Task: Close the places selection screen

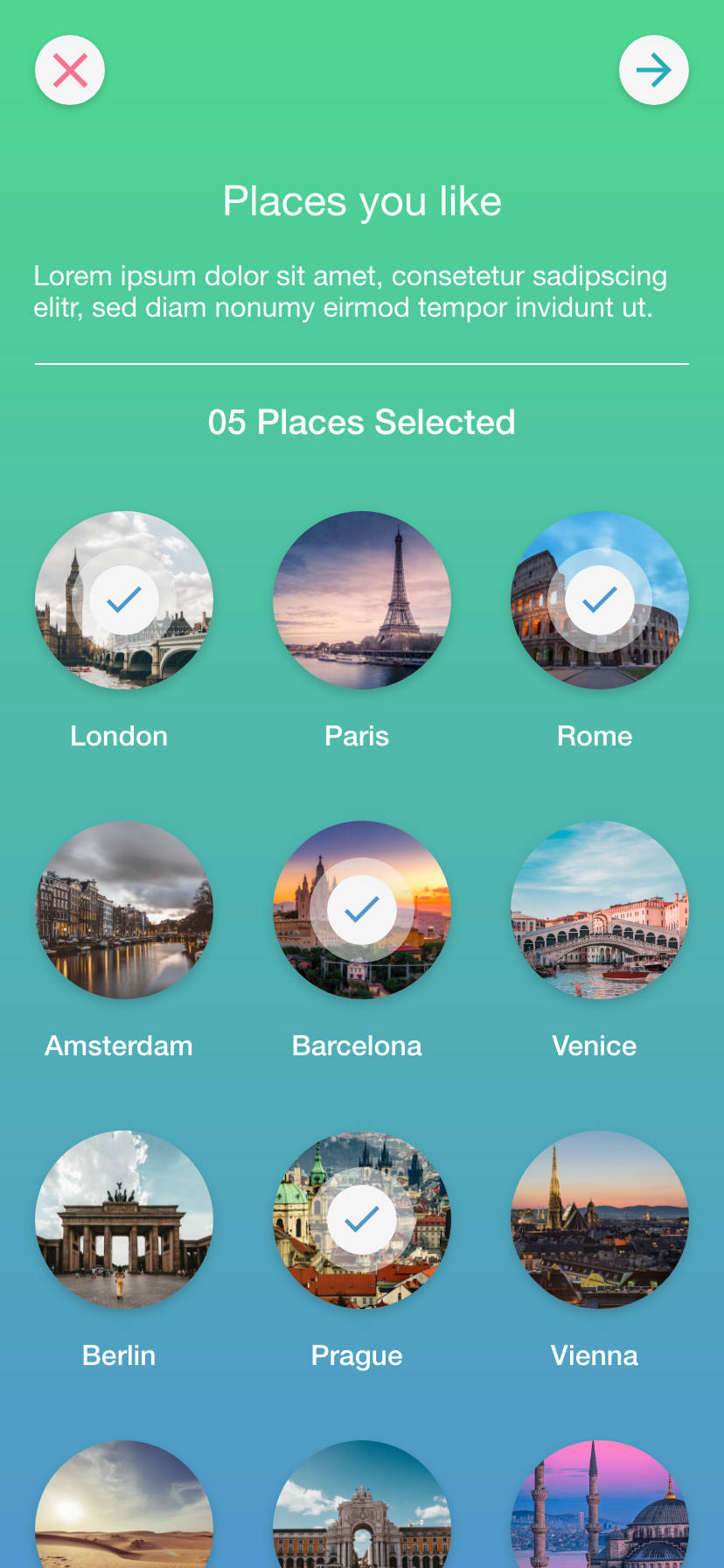Action: (x=70, y=70)
